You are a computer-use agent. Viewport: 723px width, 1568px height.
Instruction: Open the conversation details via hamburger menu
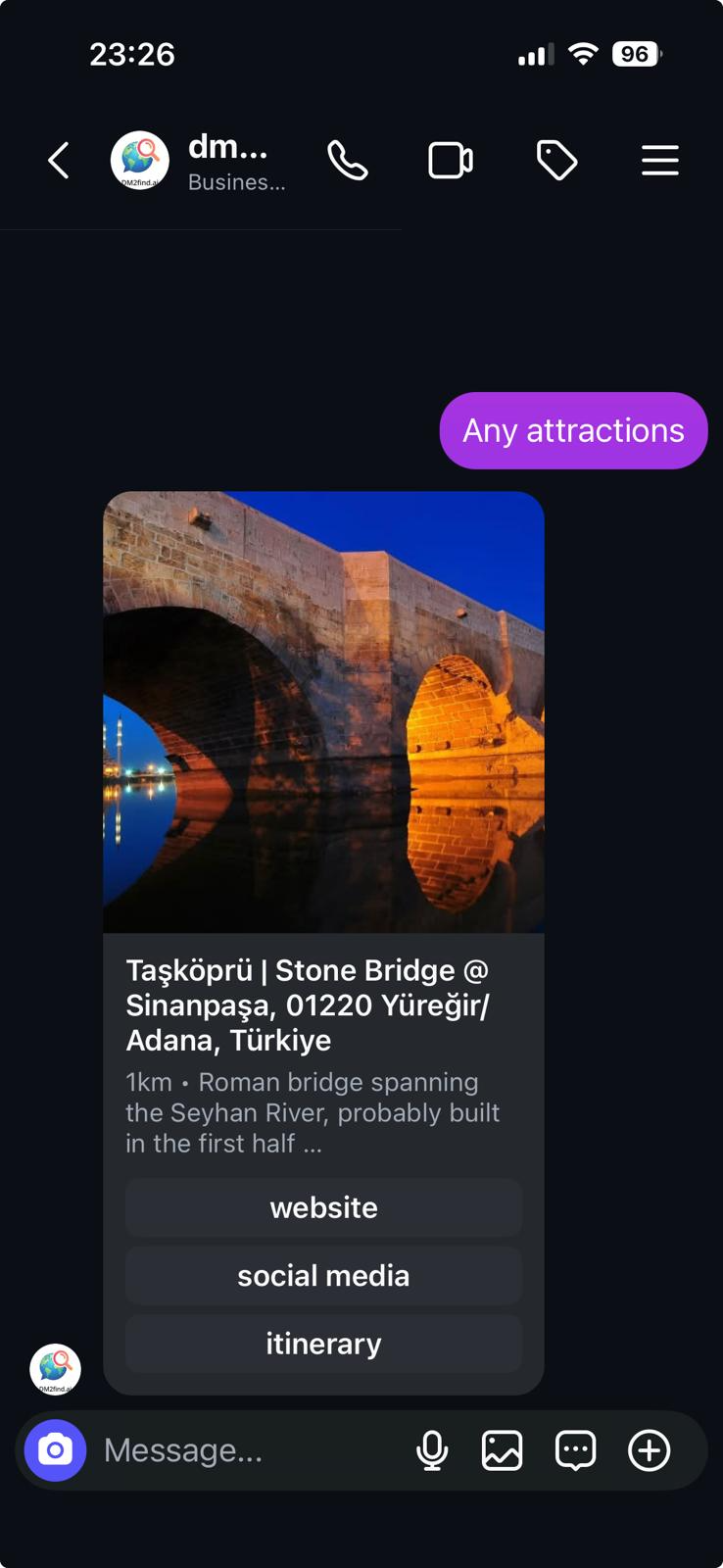coord(659,160)
